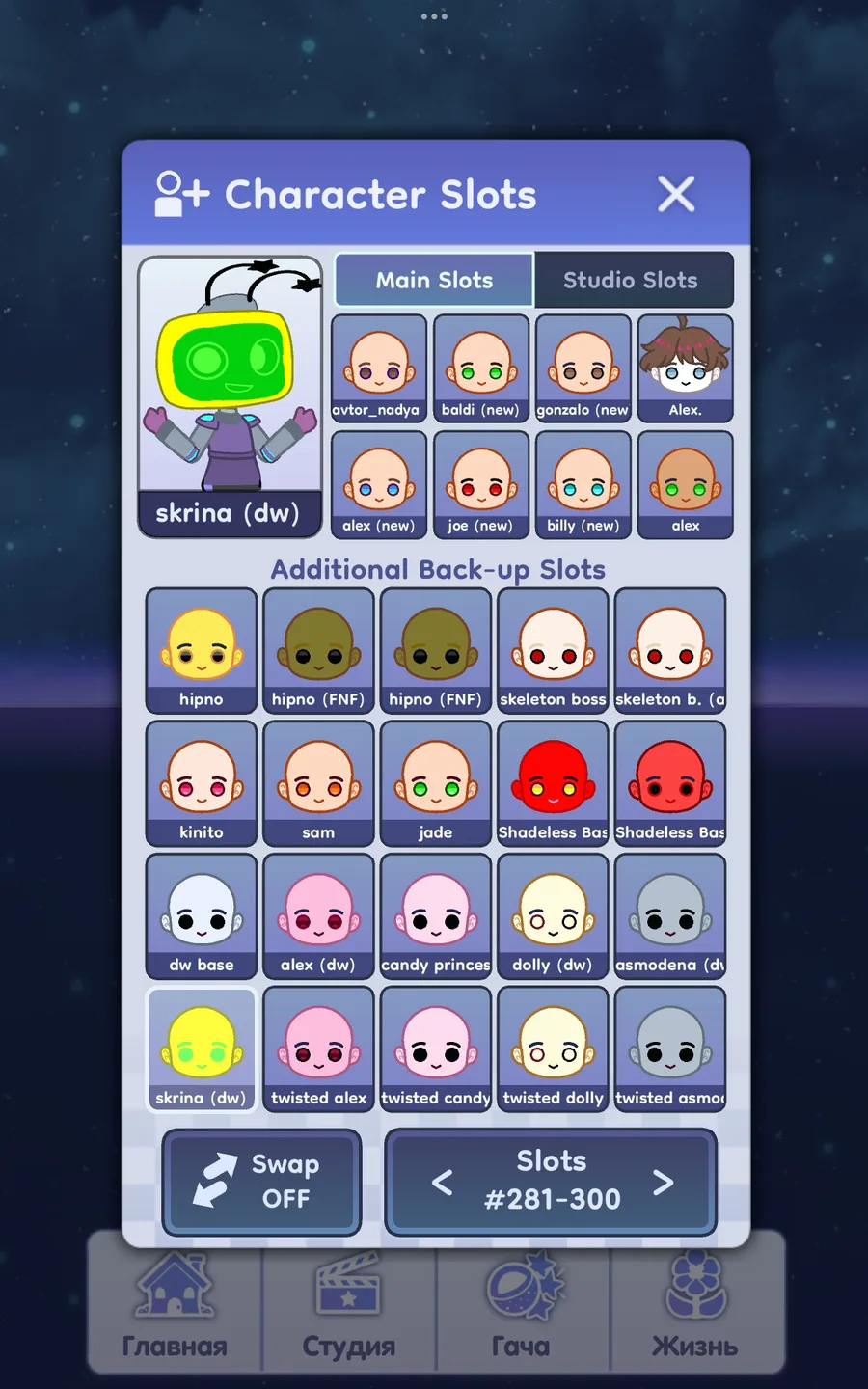This screenshot has height=1389, width=868.
Task: Select the sam back-up slot
Action: pos(318,783)
